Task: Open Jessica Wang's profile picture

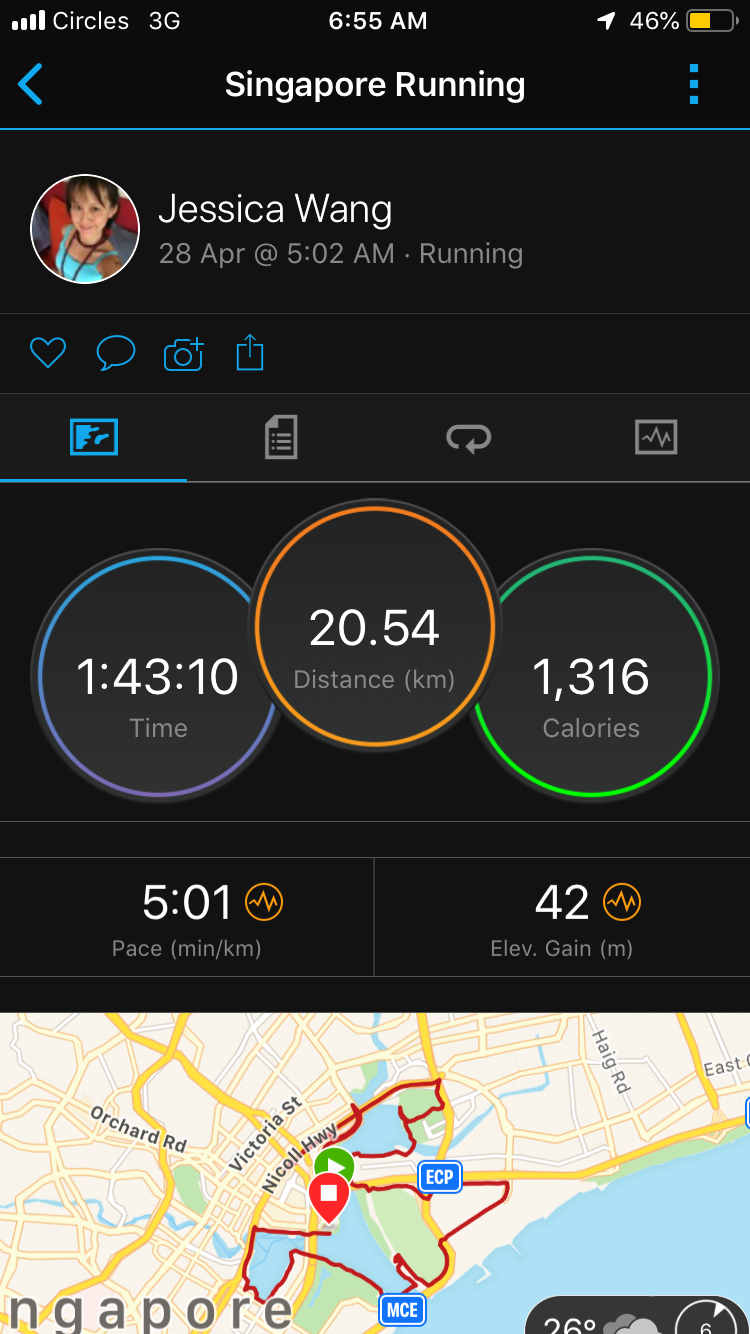Action: click(85, 229)
